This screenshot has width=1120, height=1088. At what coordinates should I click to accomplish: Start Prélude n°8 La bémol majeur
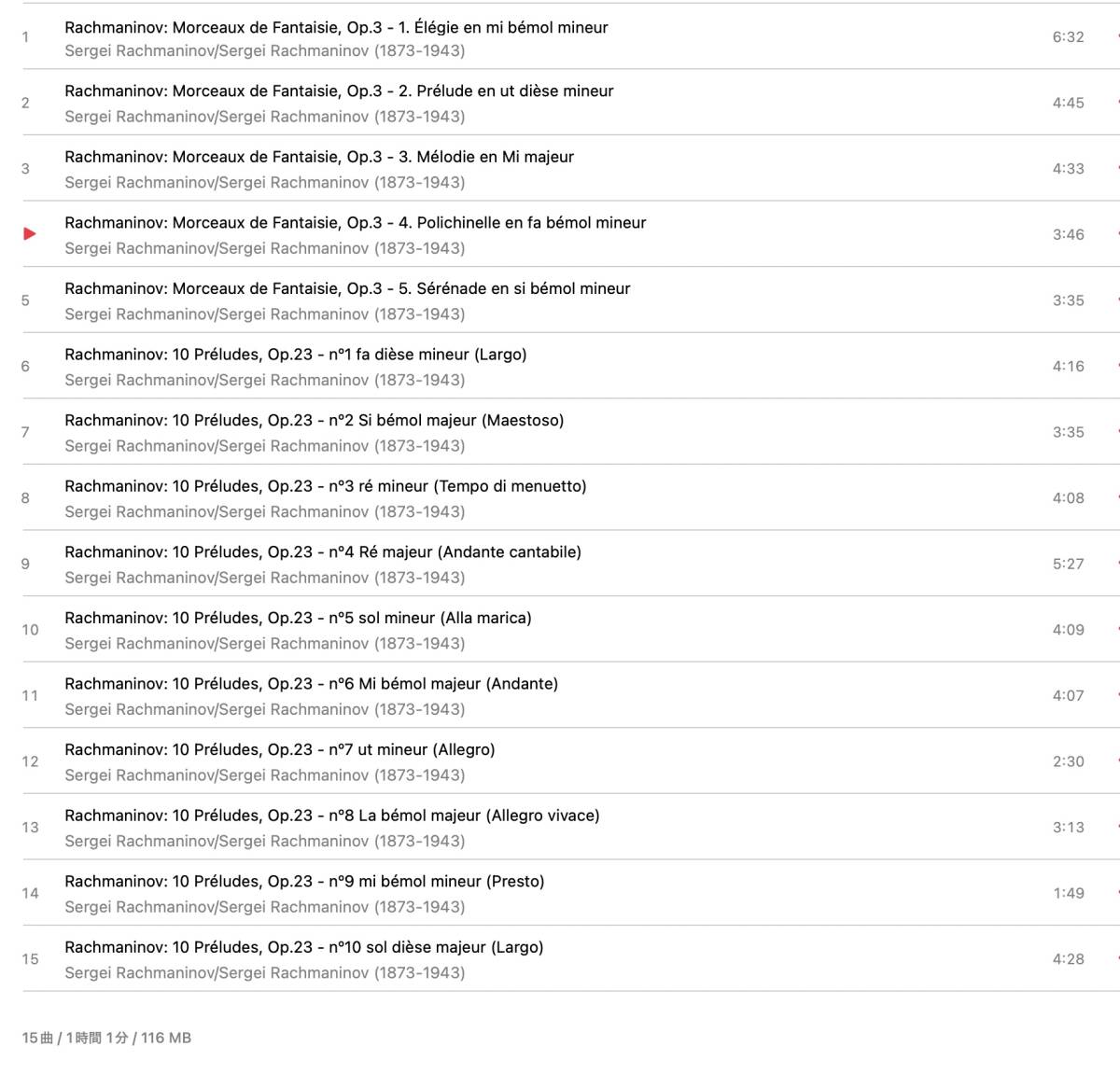pos(331,816)
